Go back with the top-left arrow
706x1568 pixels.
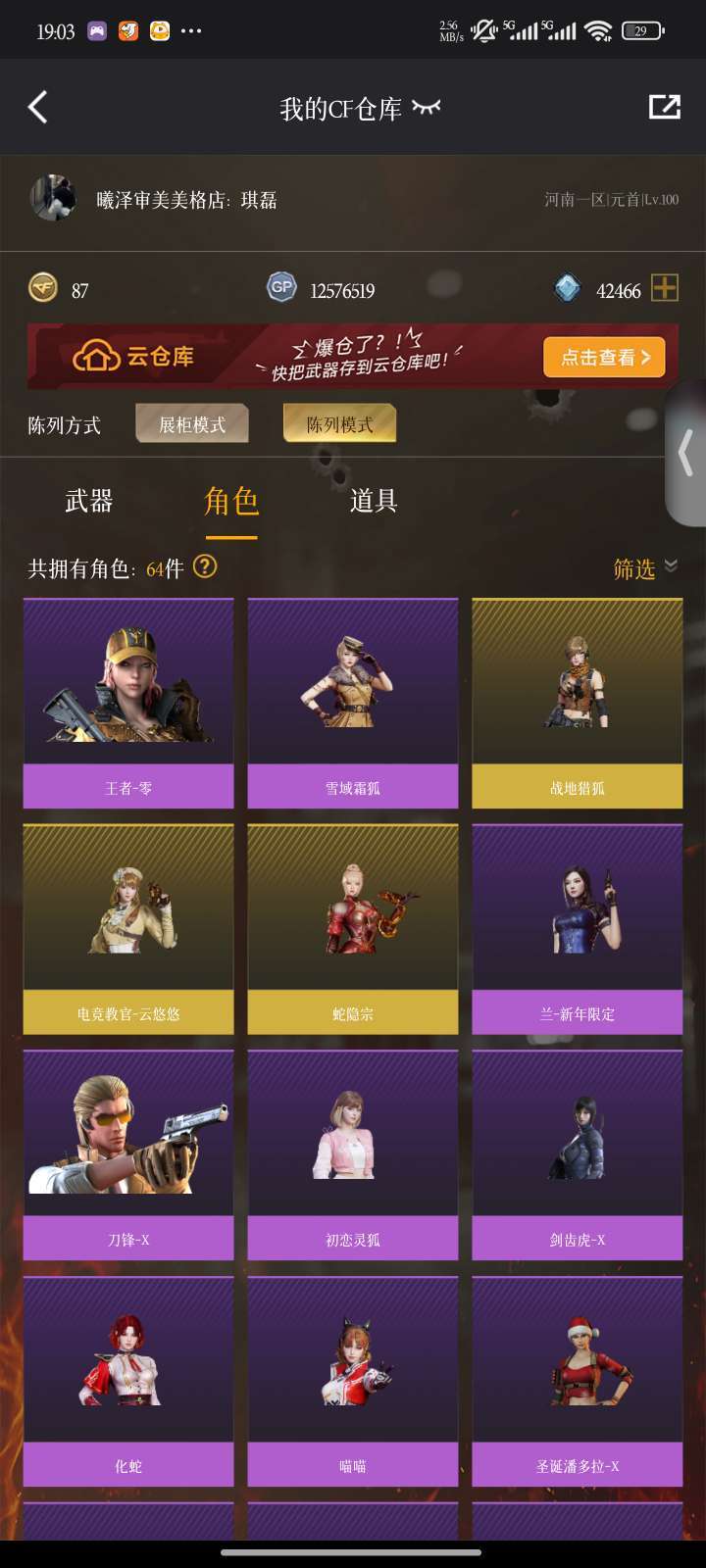38,107
